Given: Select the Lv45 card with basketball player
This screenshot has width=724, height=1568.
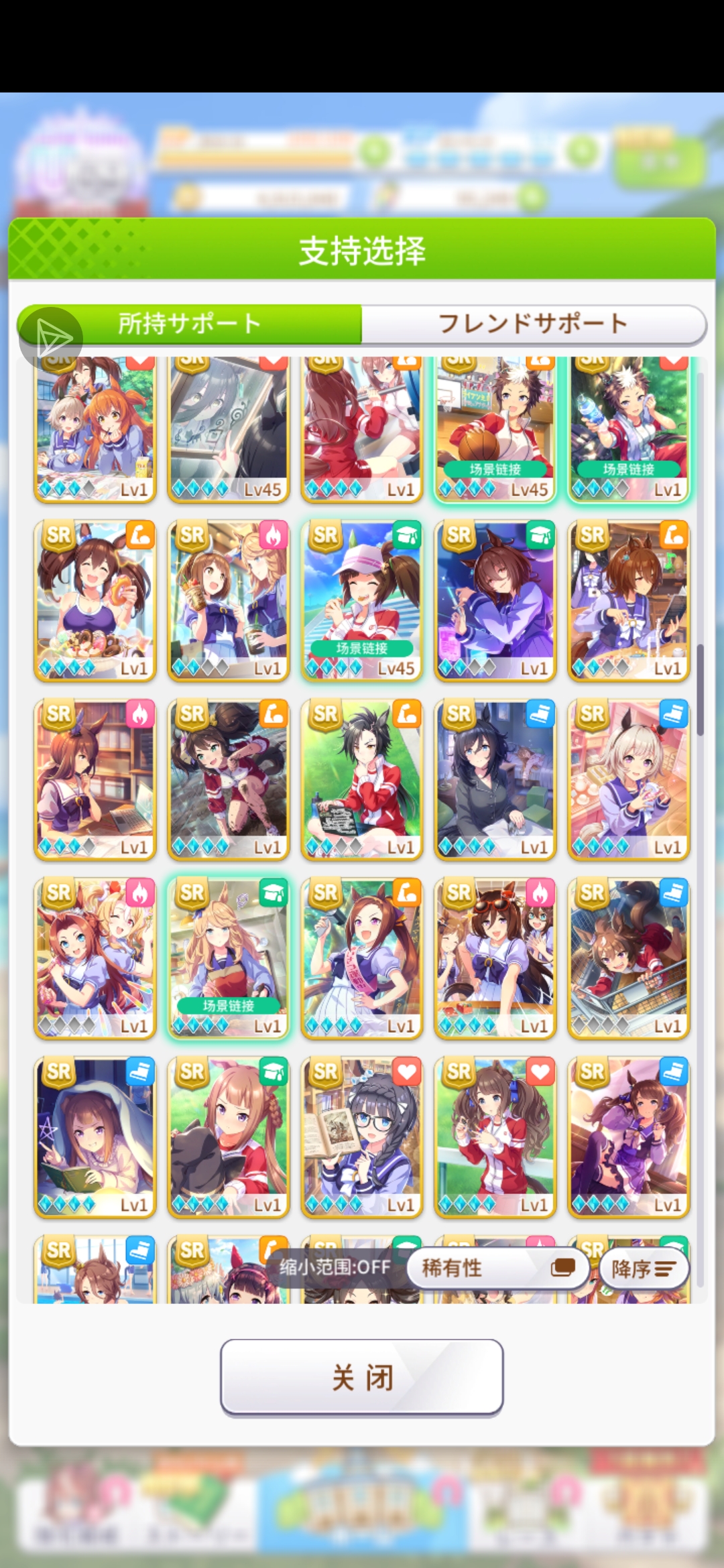Looking at the screenshot, I should (x=495, y=429).
